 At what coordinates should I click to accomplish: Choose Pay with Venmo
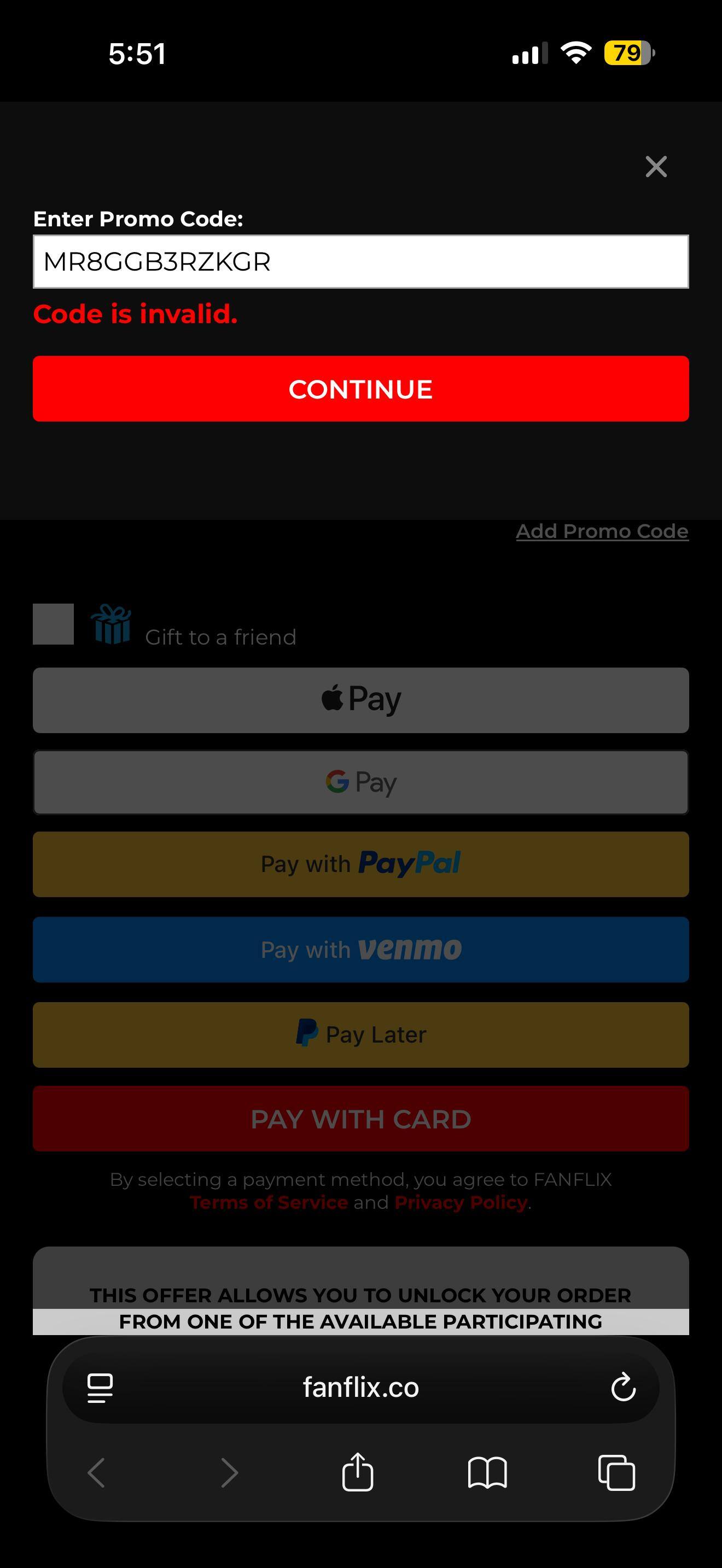pyautogui.click(x=360, y=949)
